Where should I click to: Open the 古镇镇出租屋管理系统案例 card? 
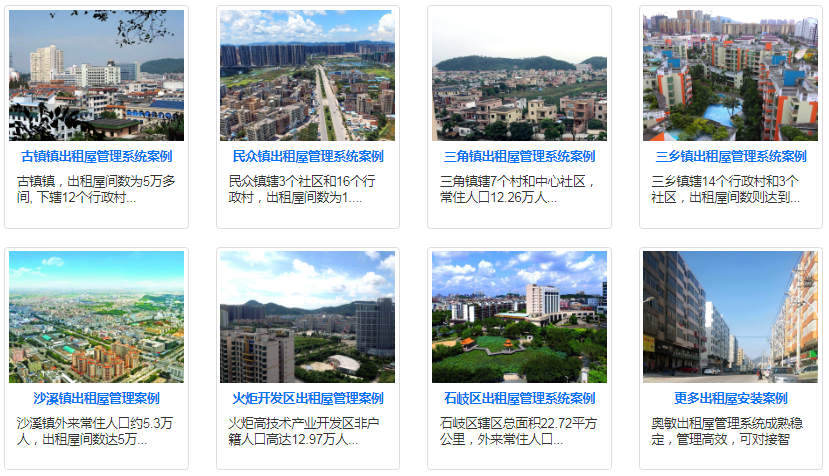[96, 156]
